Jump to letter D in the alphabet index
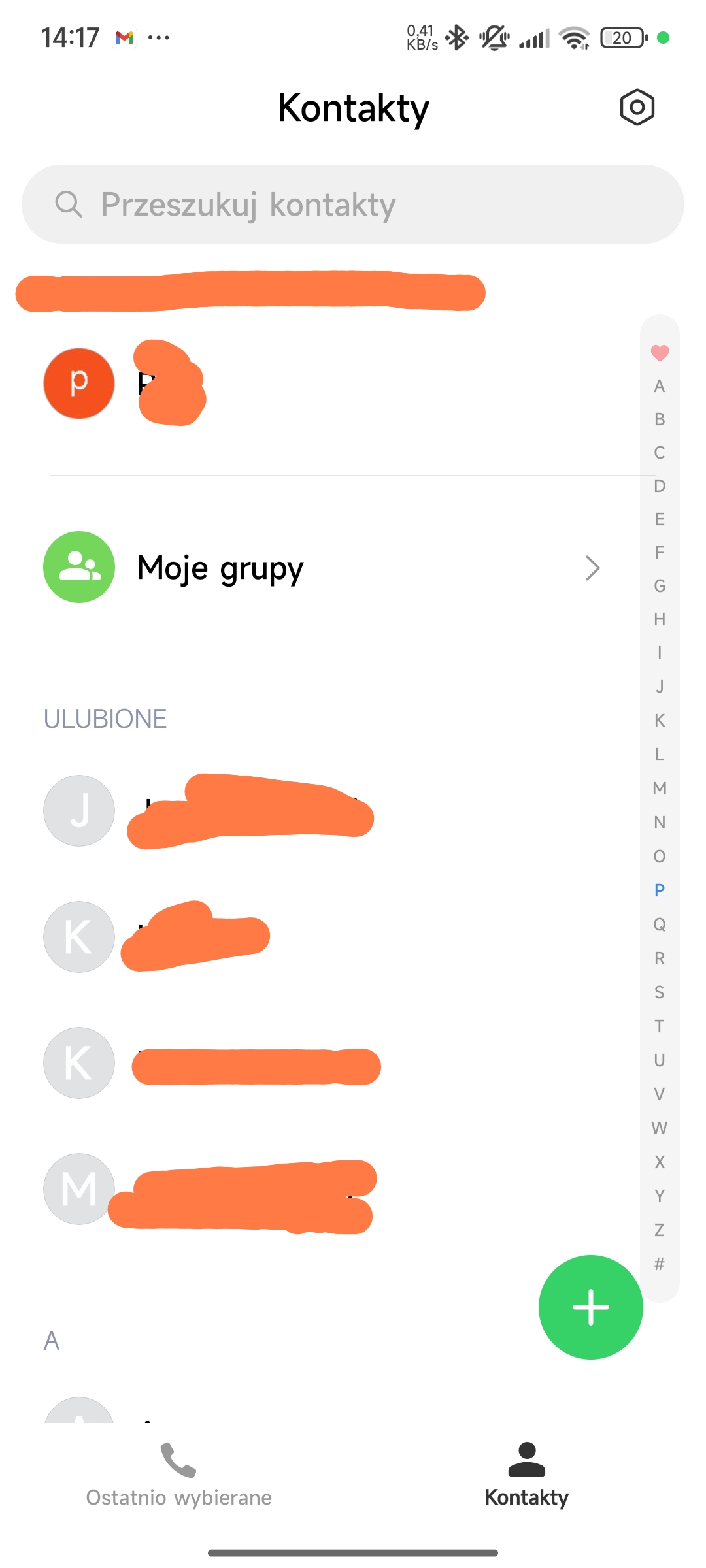This screenshot has height=1568, width=706. click(x=660, y=486)
